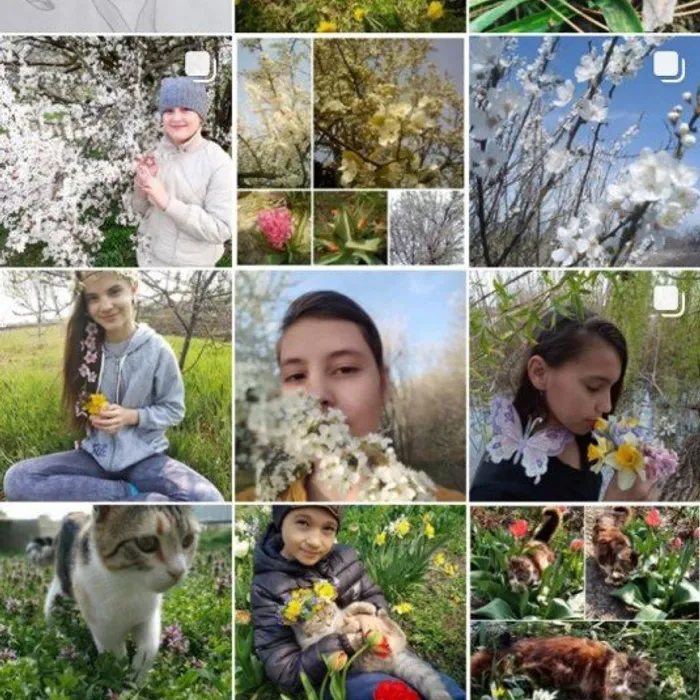Open the post of girl smelling daffodils
The height and width of the screenshot is (700, 700).
(584, 385)
